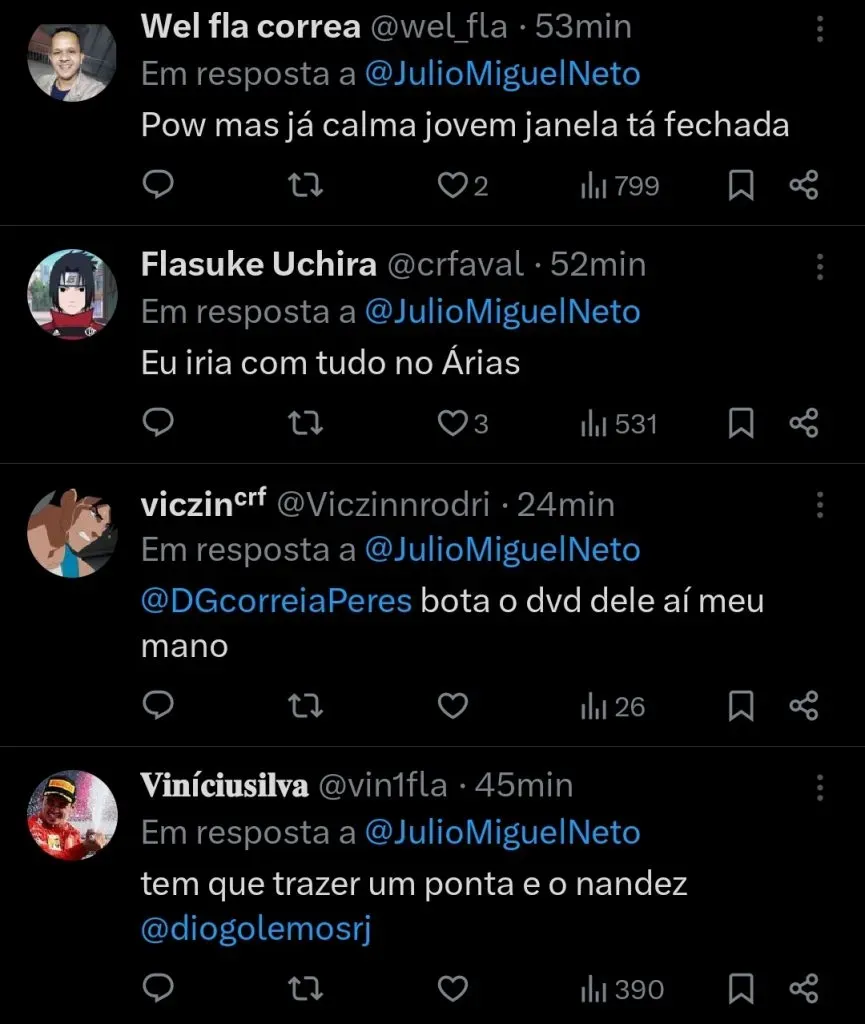The width and height of the screenshot is (865, 1024).
Task: Click the @DGcorreiaPeres mention in viczin's reply
Action: 273,601
